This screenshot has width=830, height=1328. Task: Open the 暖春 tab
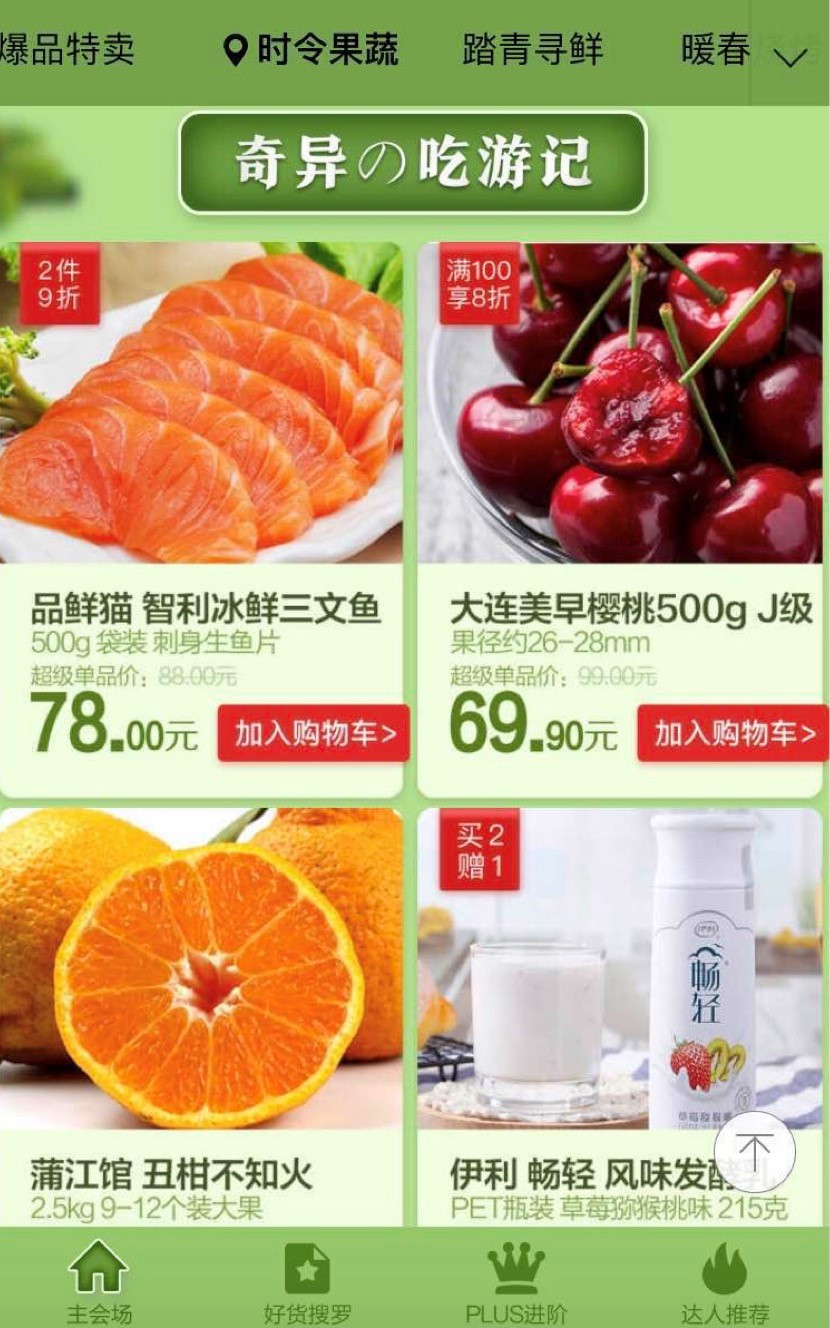(x=715, y=49)
